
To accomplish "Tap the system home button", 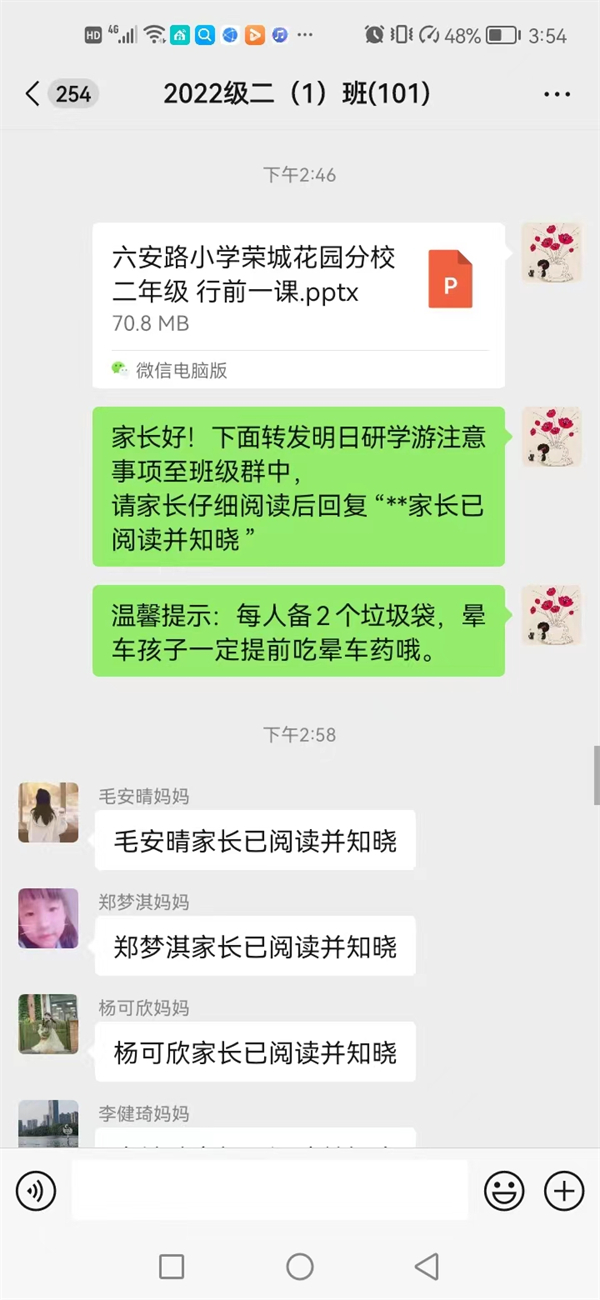I will point(300,1267).
